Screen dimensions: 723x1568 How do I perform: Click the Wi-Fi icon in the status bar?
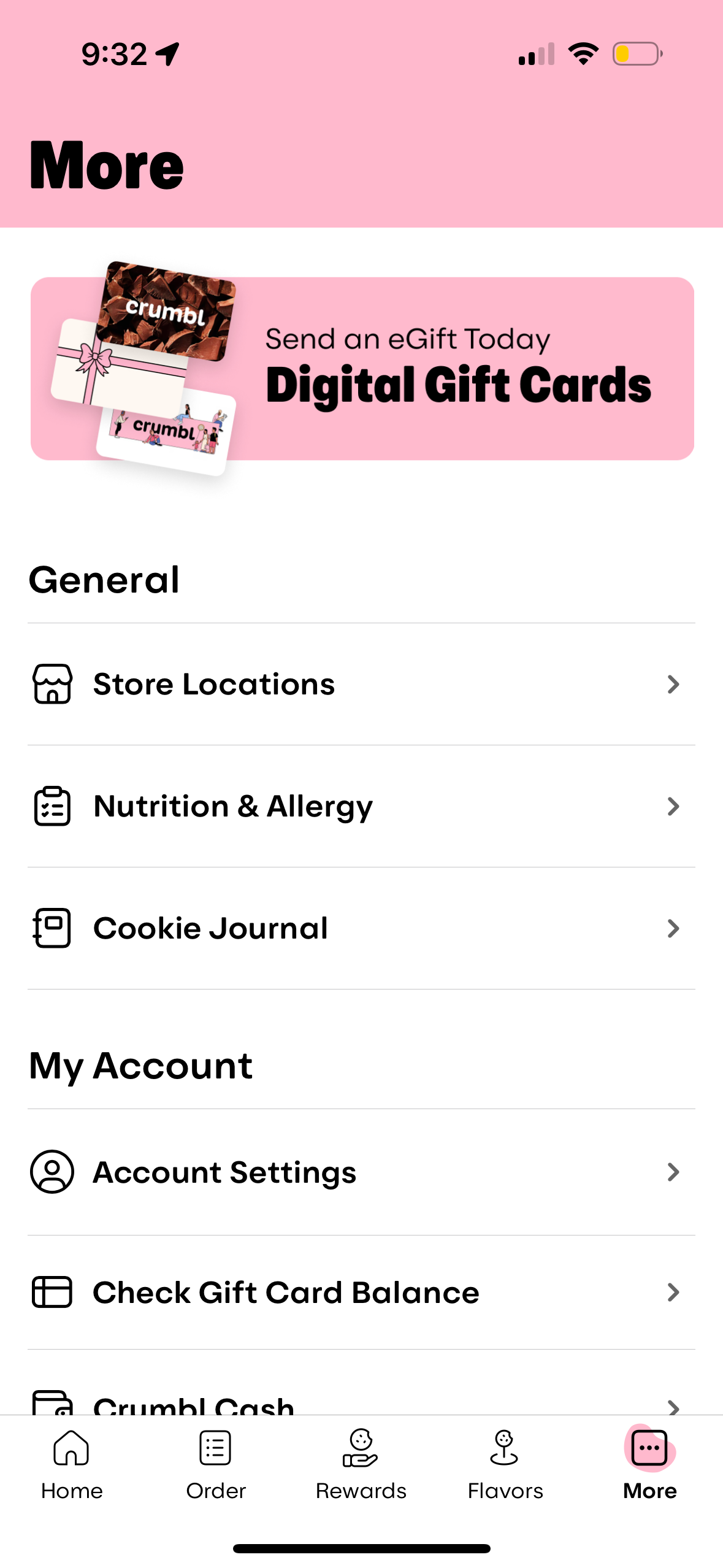click(581, 53)
